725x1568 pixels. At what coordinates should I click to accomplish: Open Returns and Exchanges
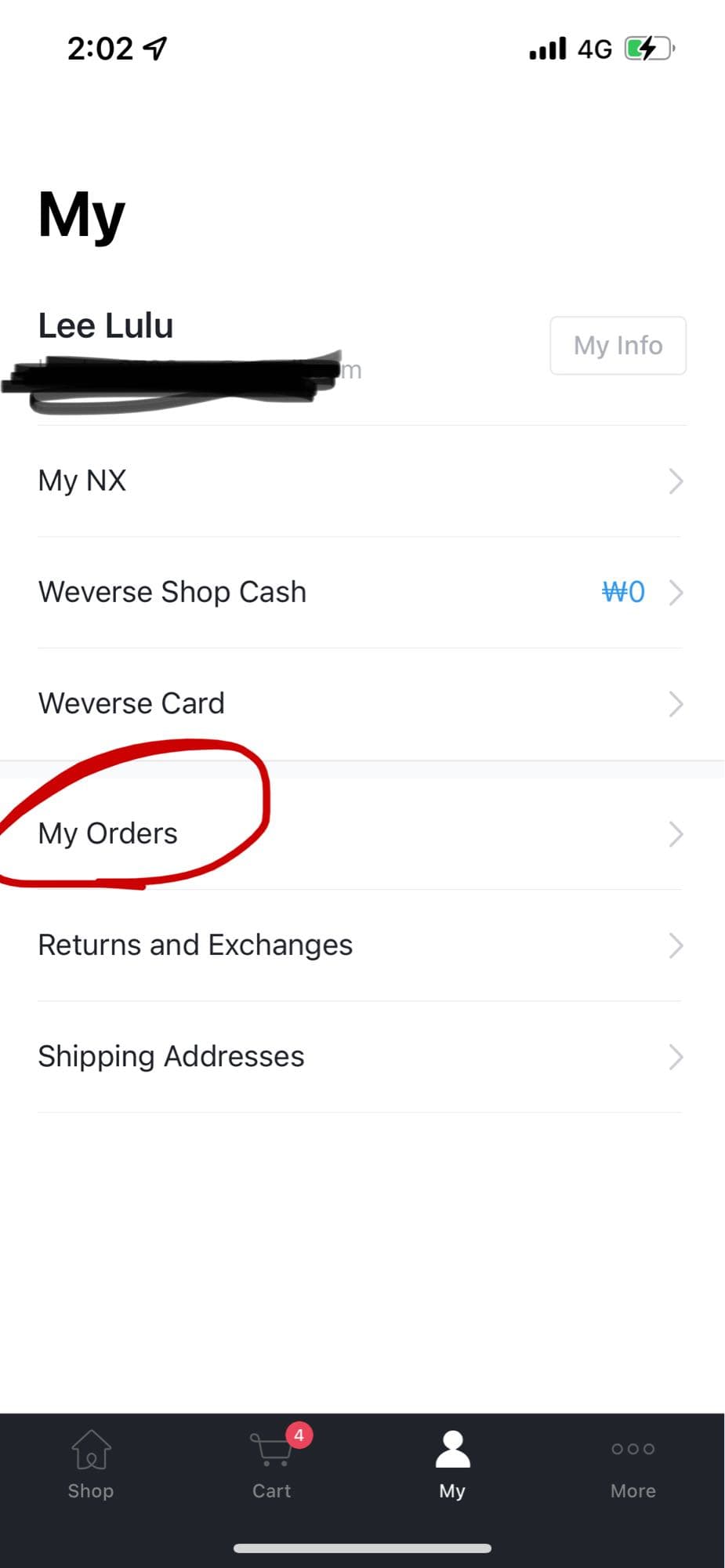(361, 945)
